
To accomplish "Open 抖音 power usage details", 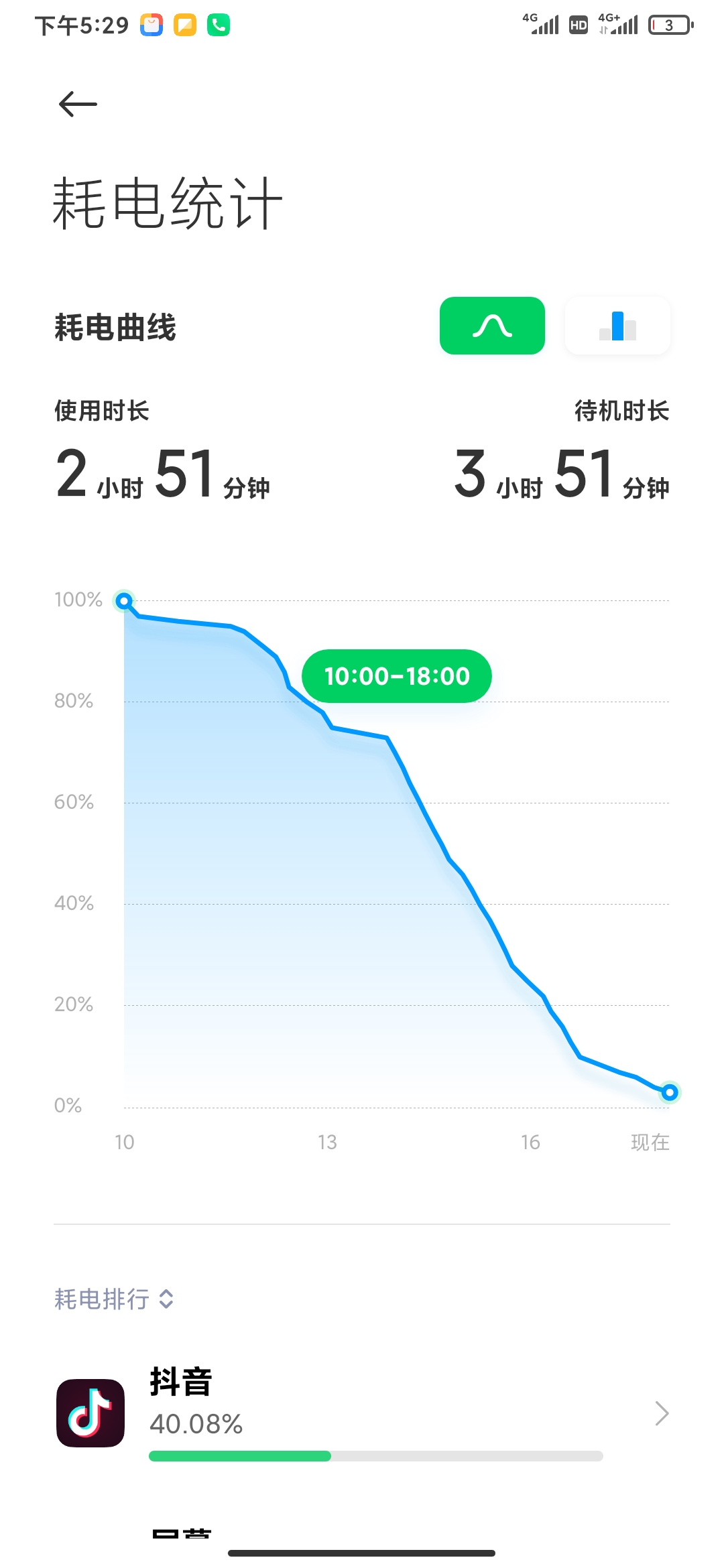I will point(362,1413).
